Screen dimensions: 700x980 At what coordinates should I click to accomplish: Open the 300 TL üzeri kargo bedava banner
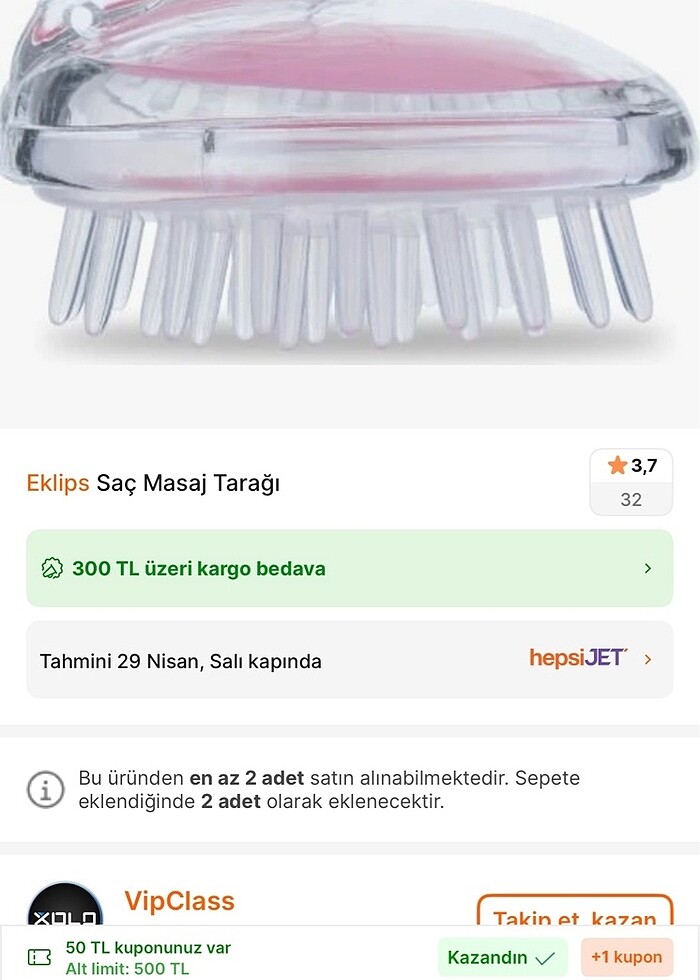tap(350, 568)
